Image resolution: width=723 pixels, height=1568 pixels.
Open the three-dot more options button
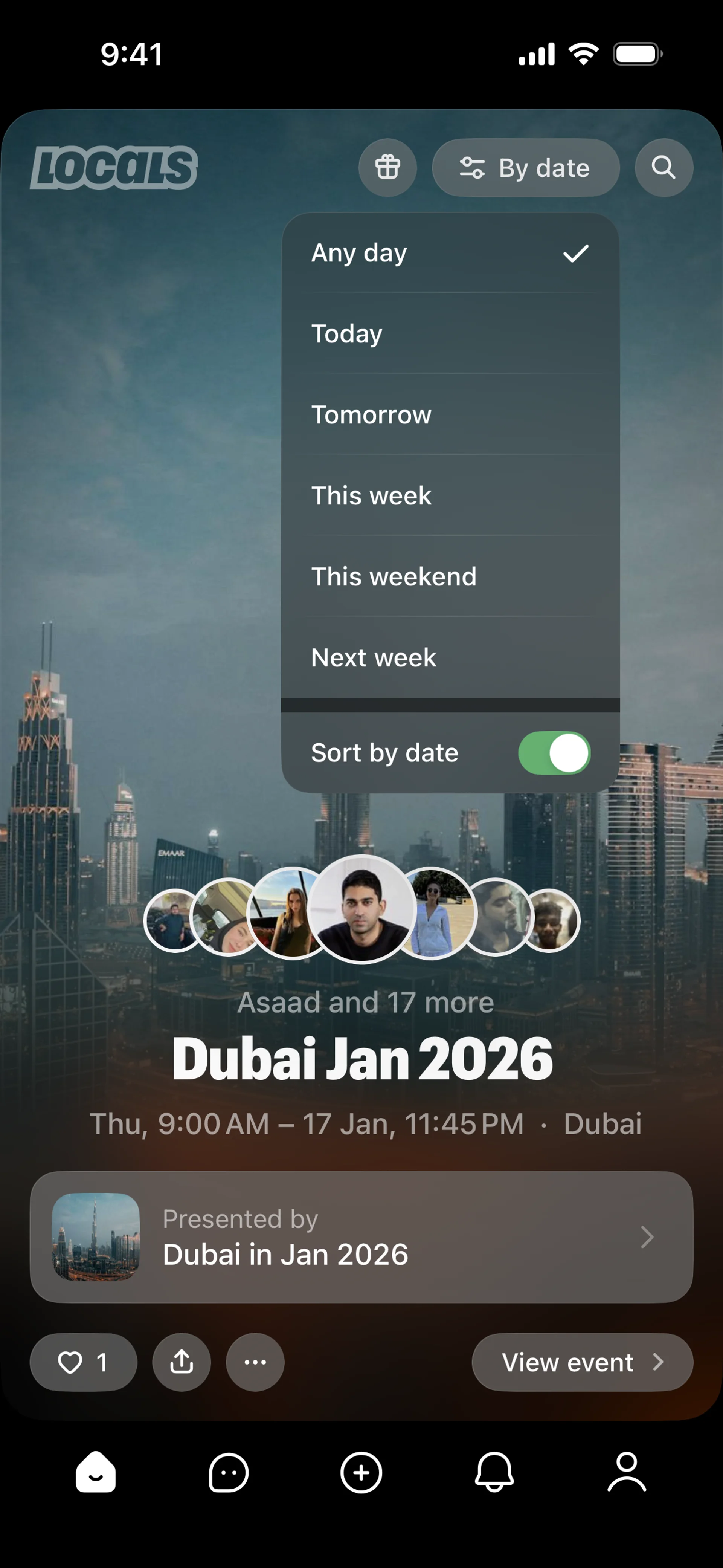click(x=255, y=1362)
